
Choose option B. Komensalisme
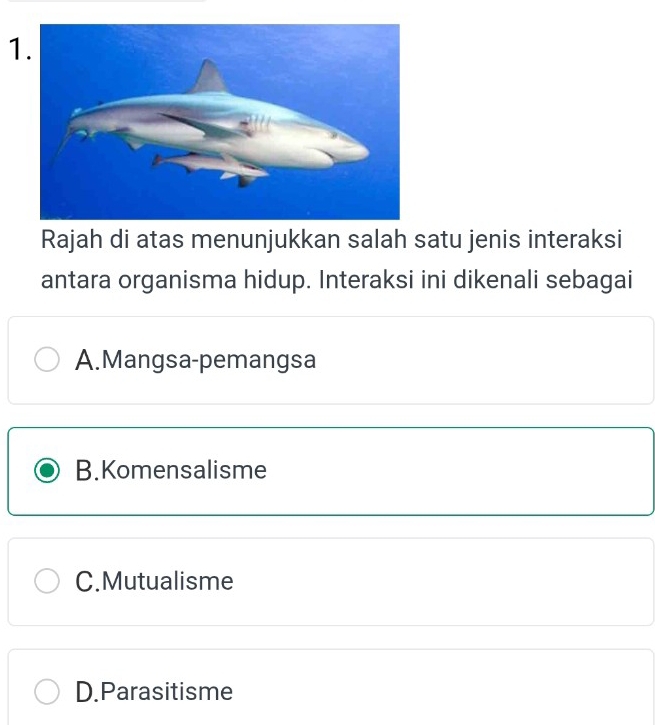(x=47, y=471)
